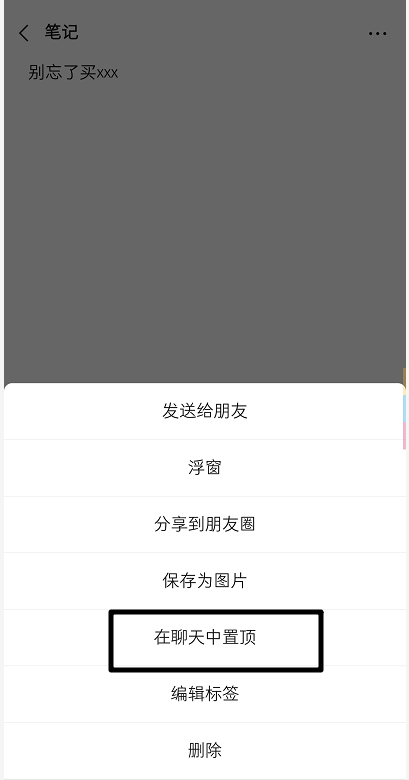The width and height of the screenshot is (409, 780).
Task: Share the note via 分享到朋友圈
Action: pos(204,524)
